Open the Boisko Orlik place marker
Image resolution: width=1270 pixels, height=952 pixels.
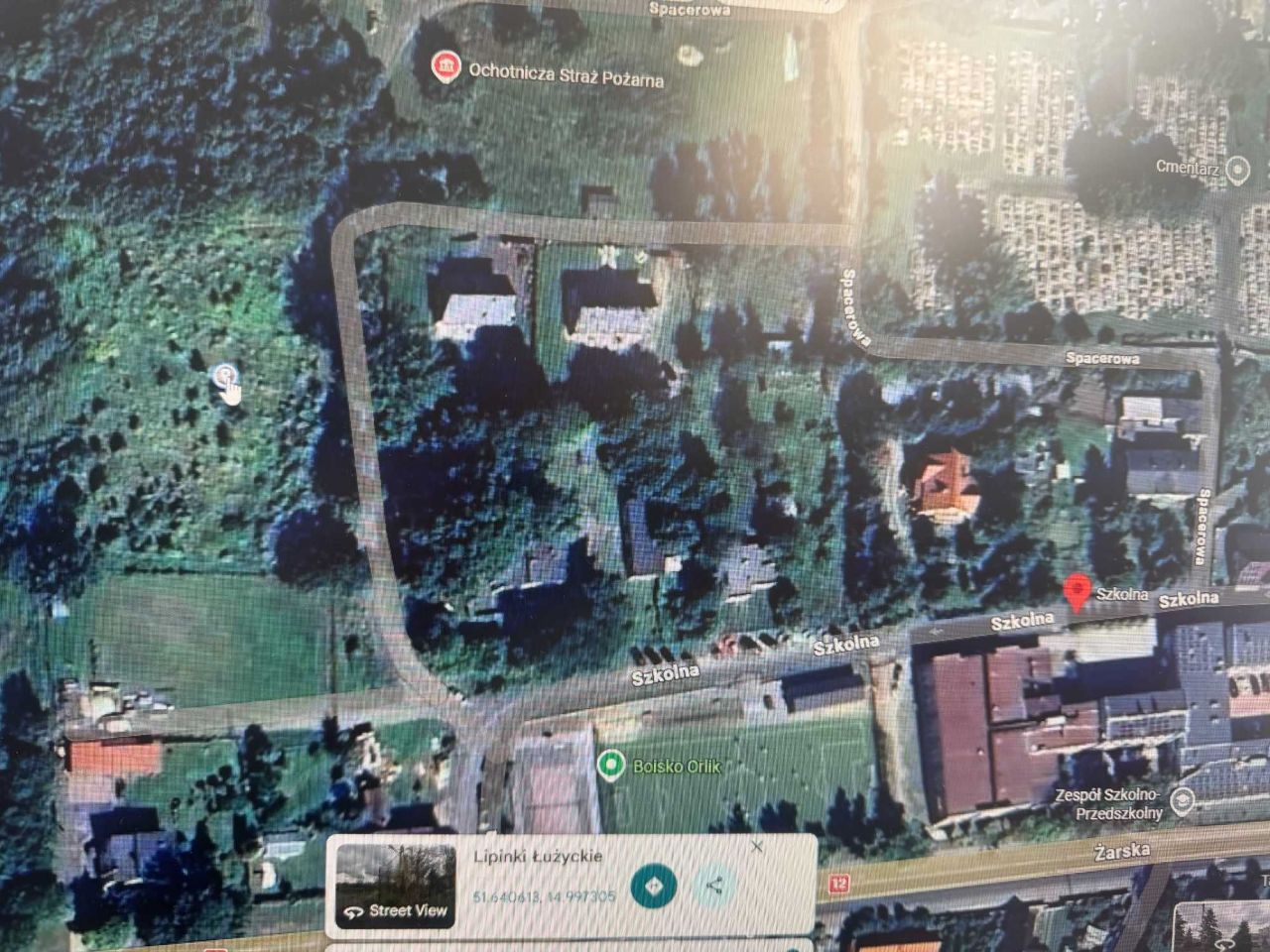(x=612, y=766)
